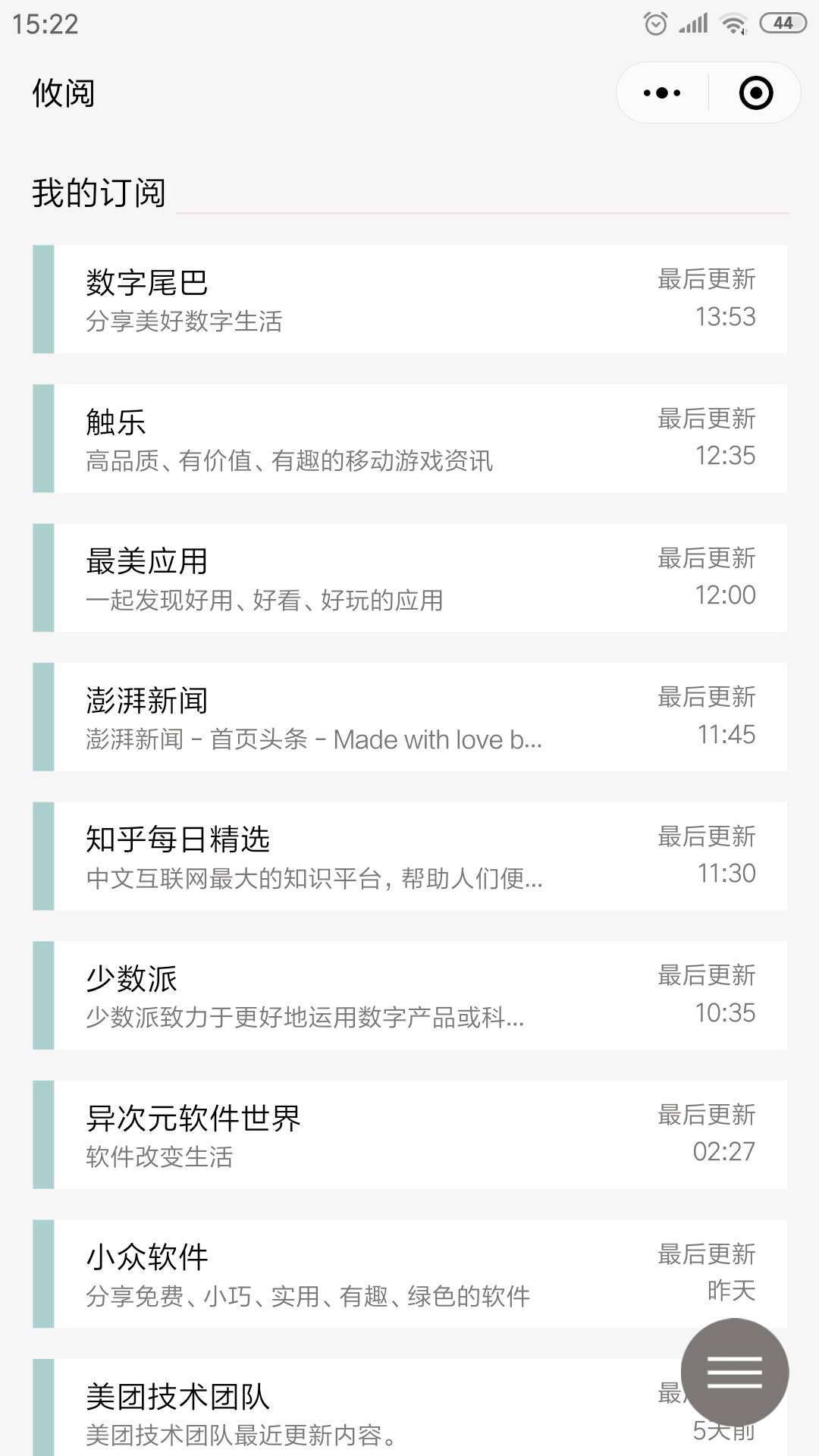Open 小众软件 subscription
Viewport: 819px width, 1456px height.
(409, 1274)
